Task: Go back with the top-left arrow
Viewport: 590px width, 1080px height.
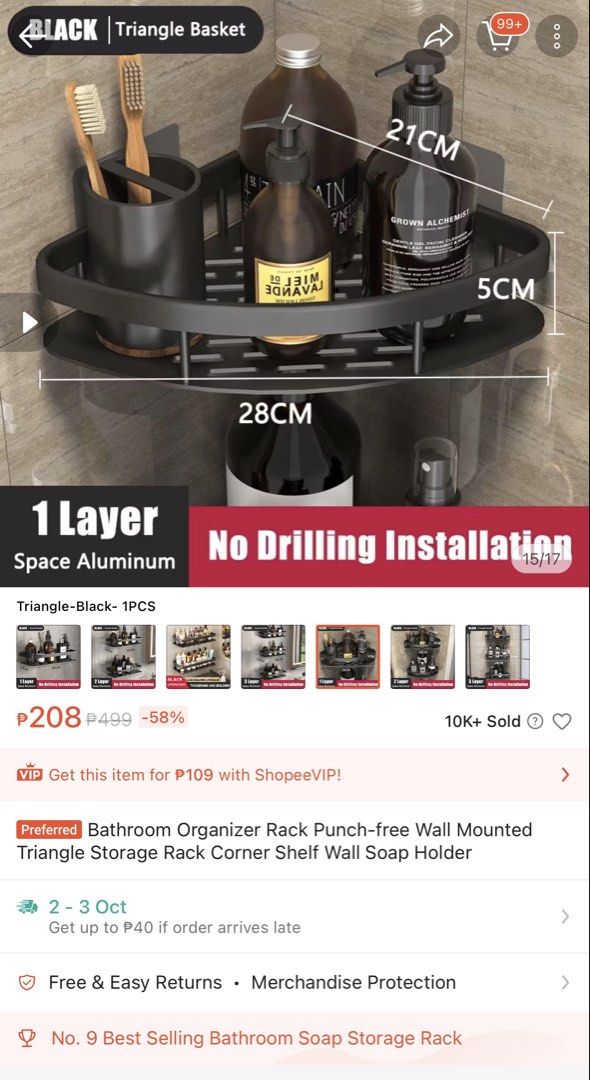Action: [32, 34]
